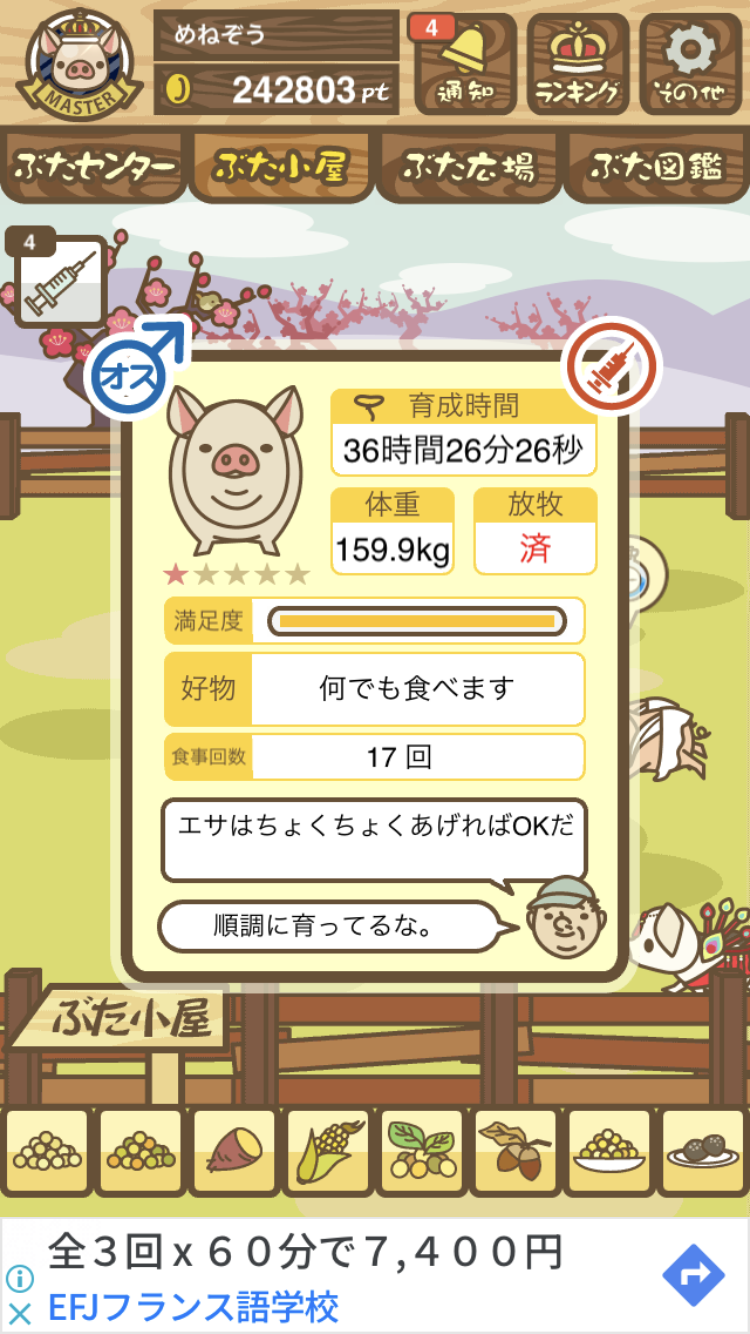Open the その他 settings gear
This screenshot has height=1334, width=750.
[692, 64]
